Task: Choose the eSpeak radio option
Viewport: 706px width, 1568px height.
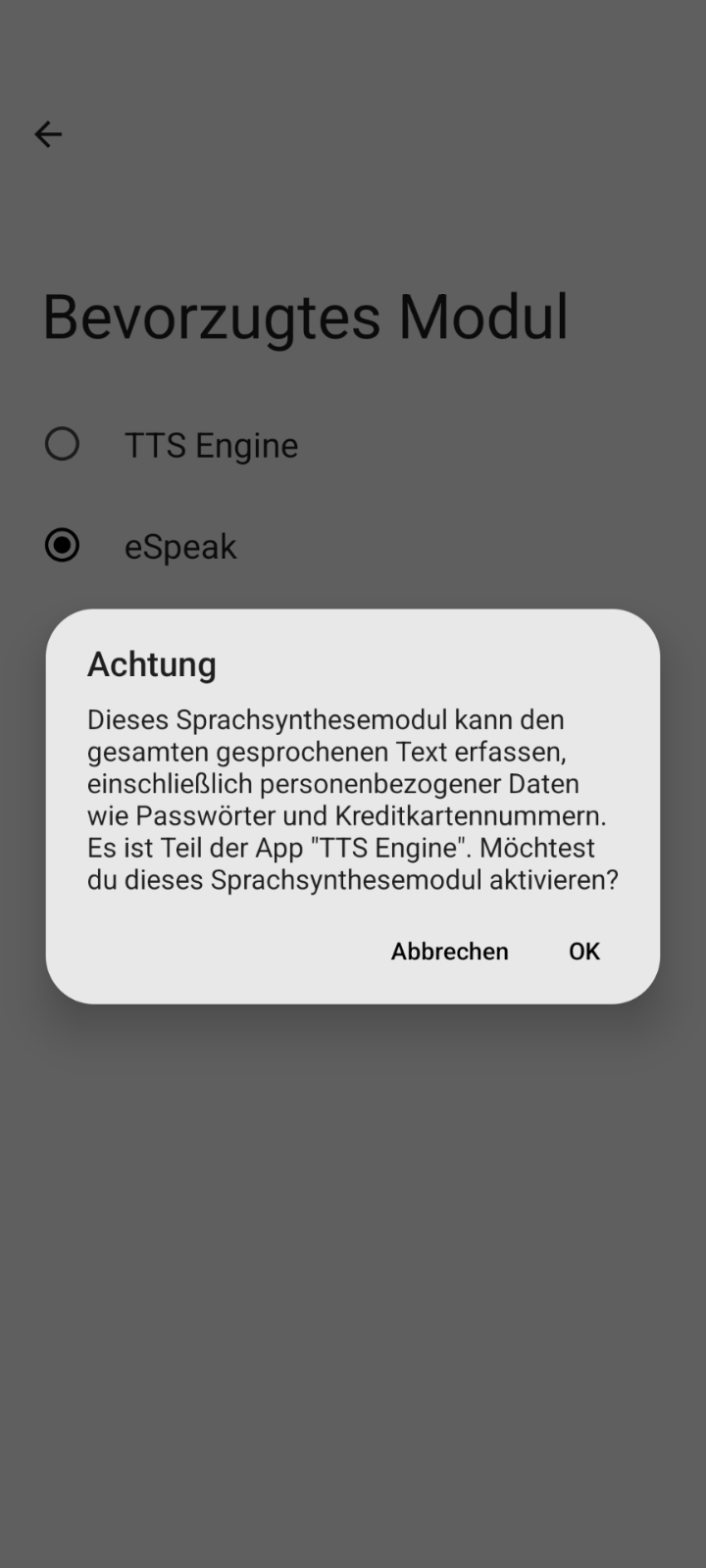Action: (62, 545)
